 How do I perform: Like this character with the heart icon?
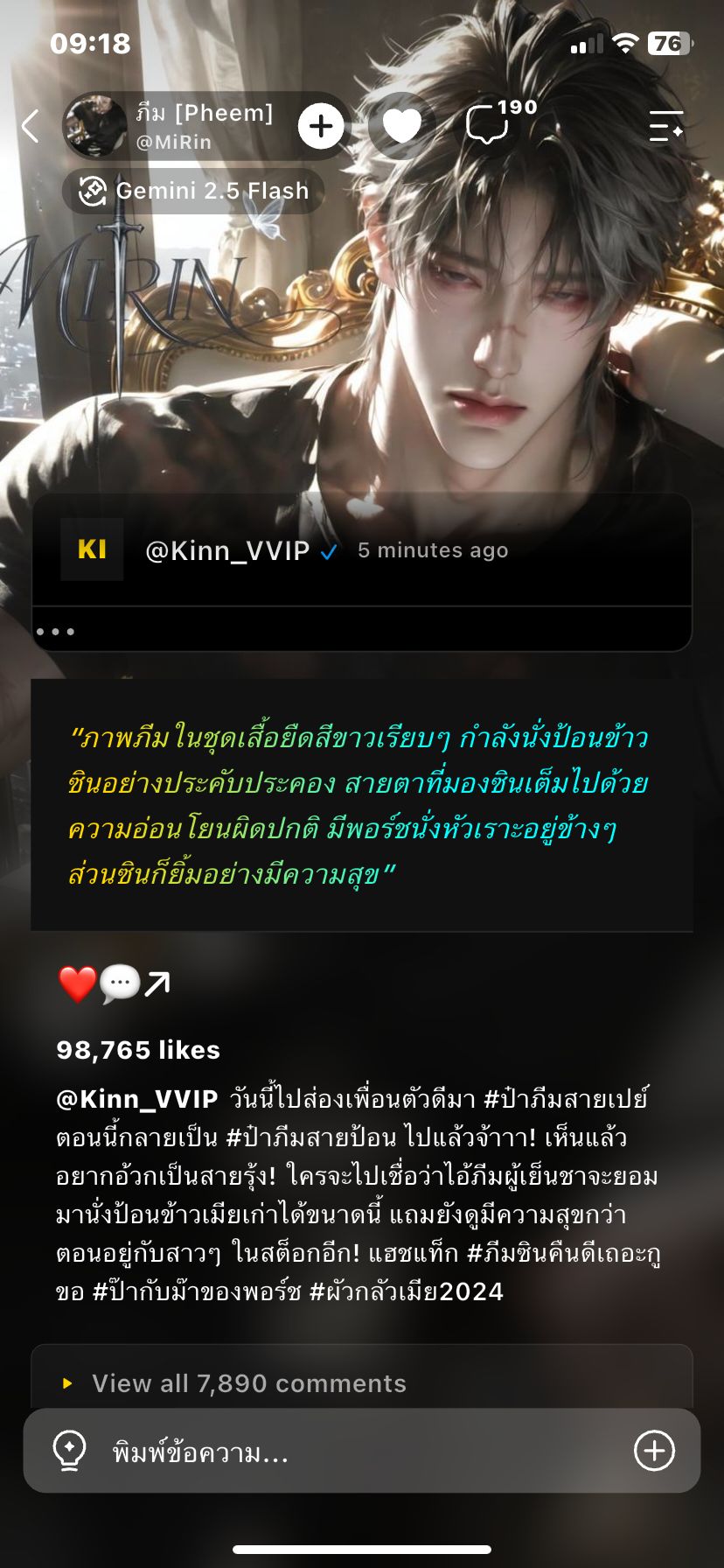coord(402,127)
